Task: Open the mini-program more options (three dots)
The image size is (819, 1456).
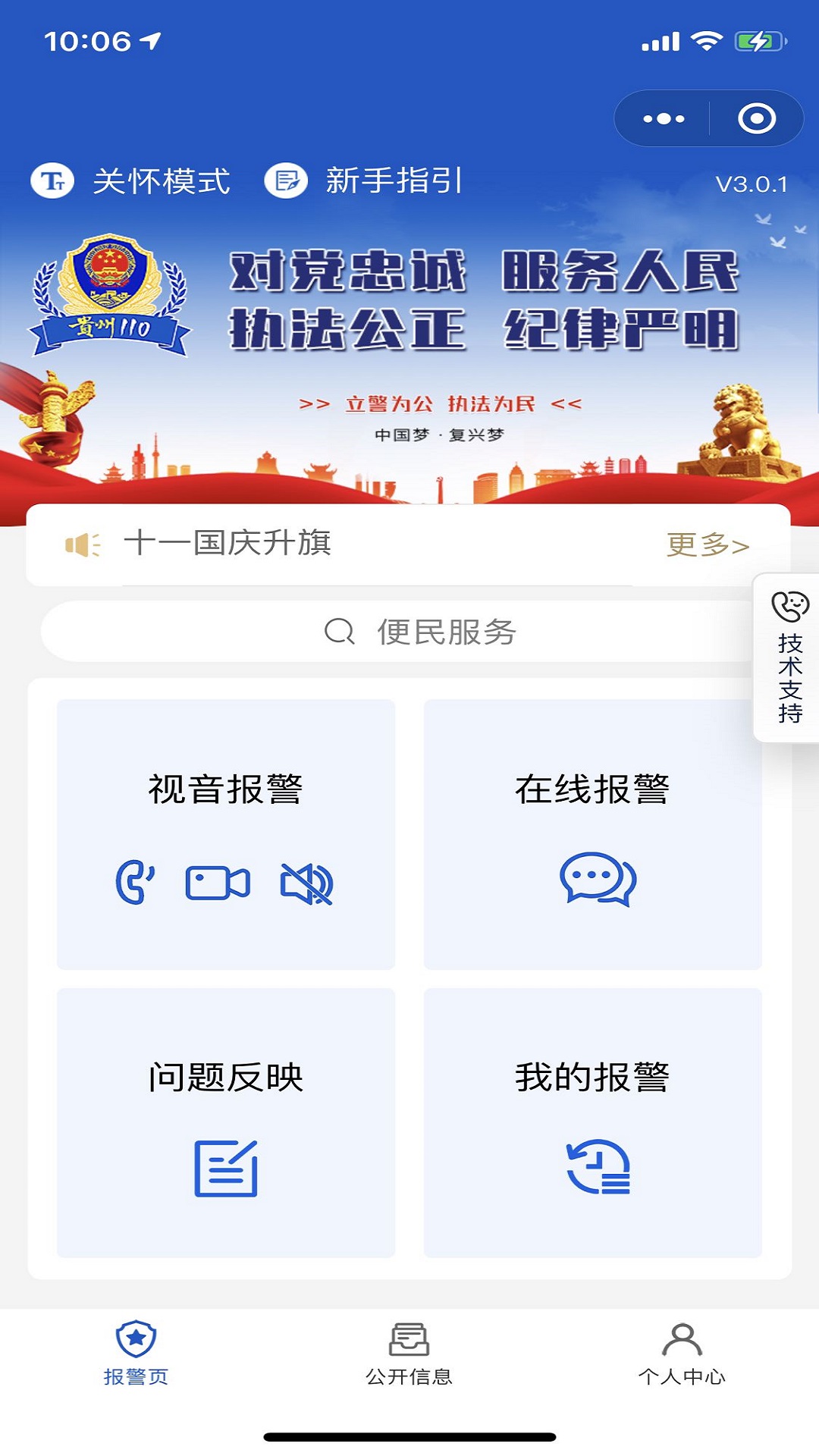Action: pyautogui.click(x=664, y=118)
